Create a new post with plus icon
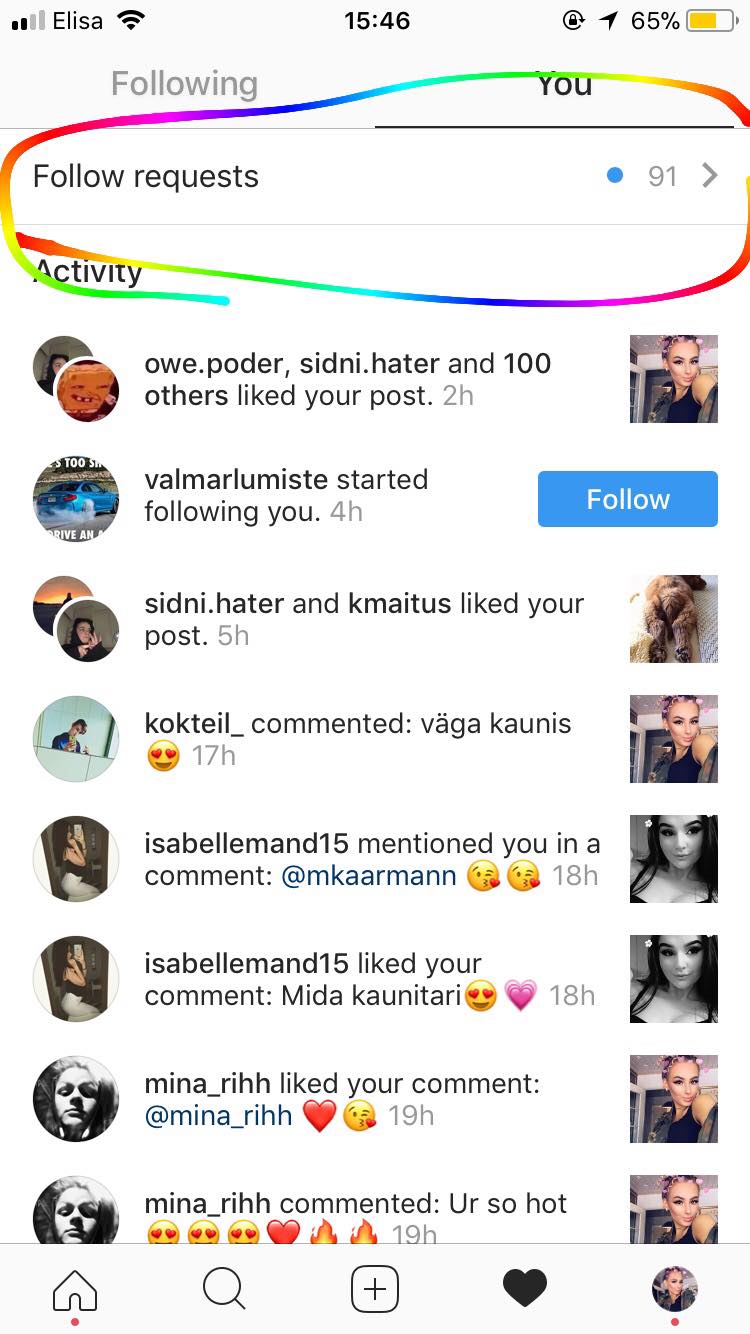This screenshot has height=1334, width=750. click(375, 1290)
